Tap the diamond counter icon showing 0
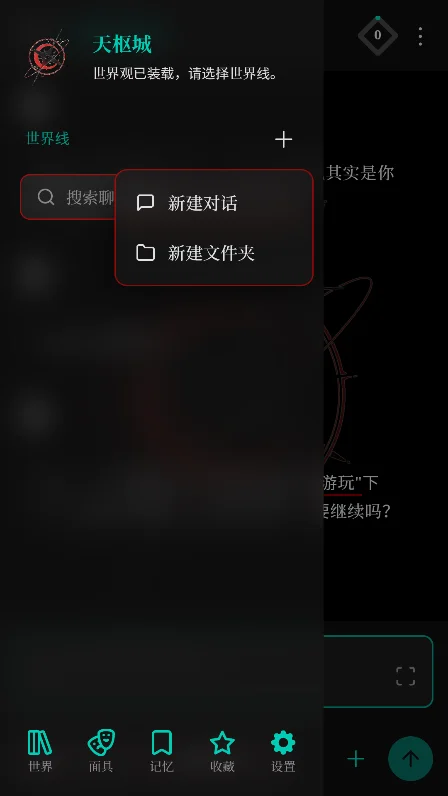Image resolution: width=448 pixels, height=796 pixels. pos(377,35)
